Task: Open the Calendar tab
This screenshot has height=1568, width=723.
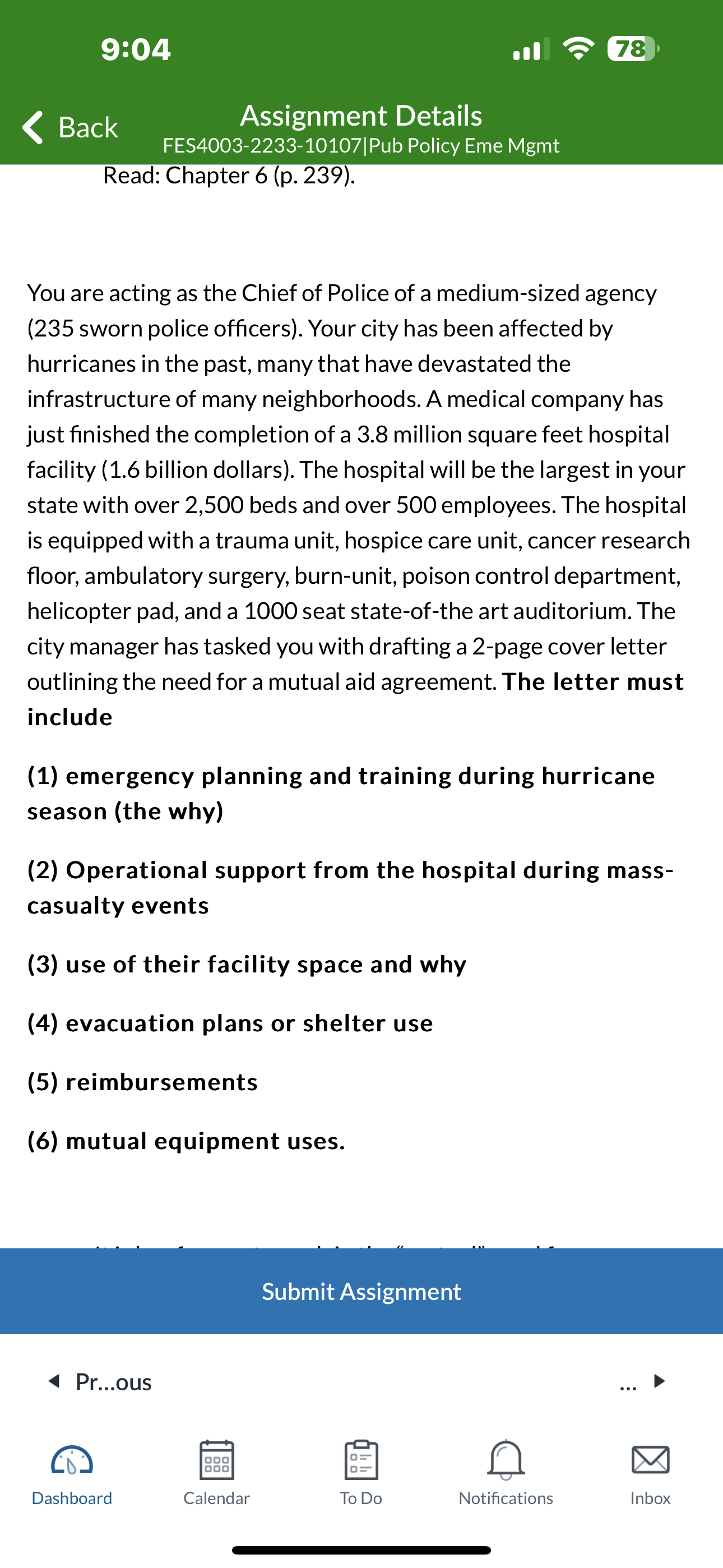Action: (x=217, y=1474)
